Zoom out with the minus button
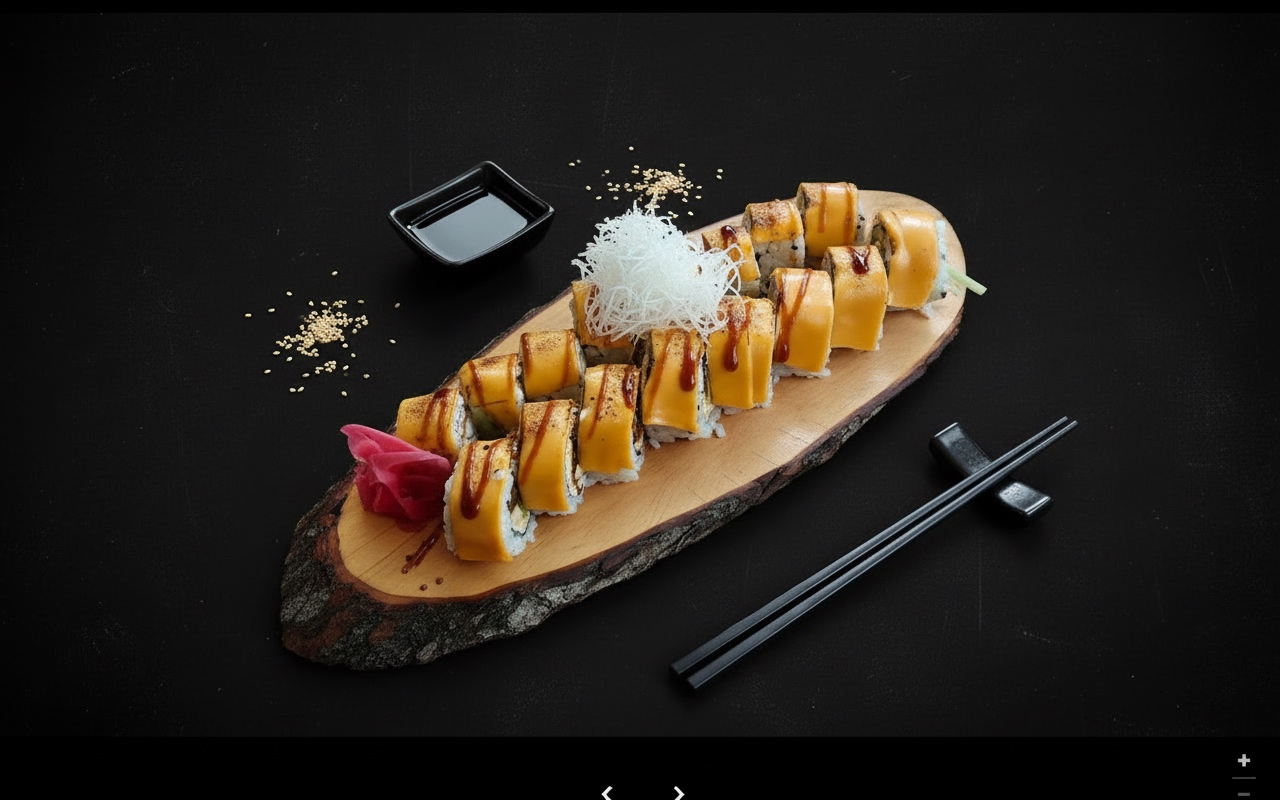 point(1244,794)
